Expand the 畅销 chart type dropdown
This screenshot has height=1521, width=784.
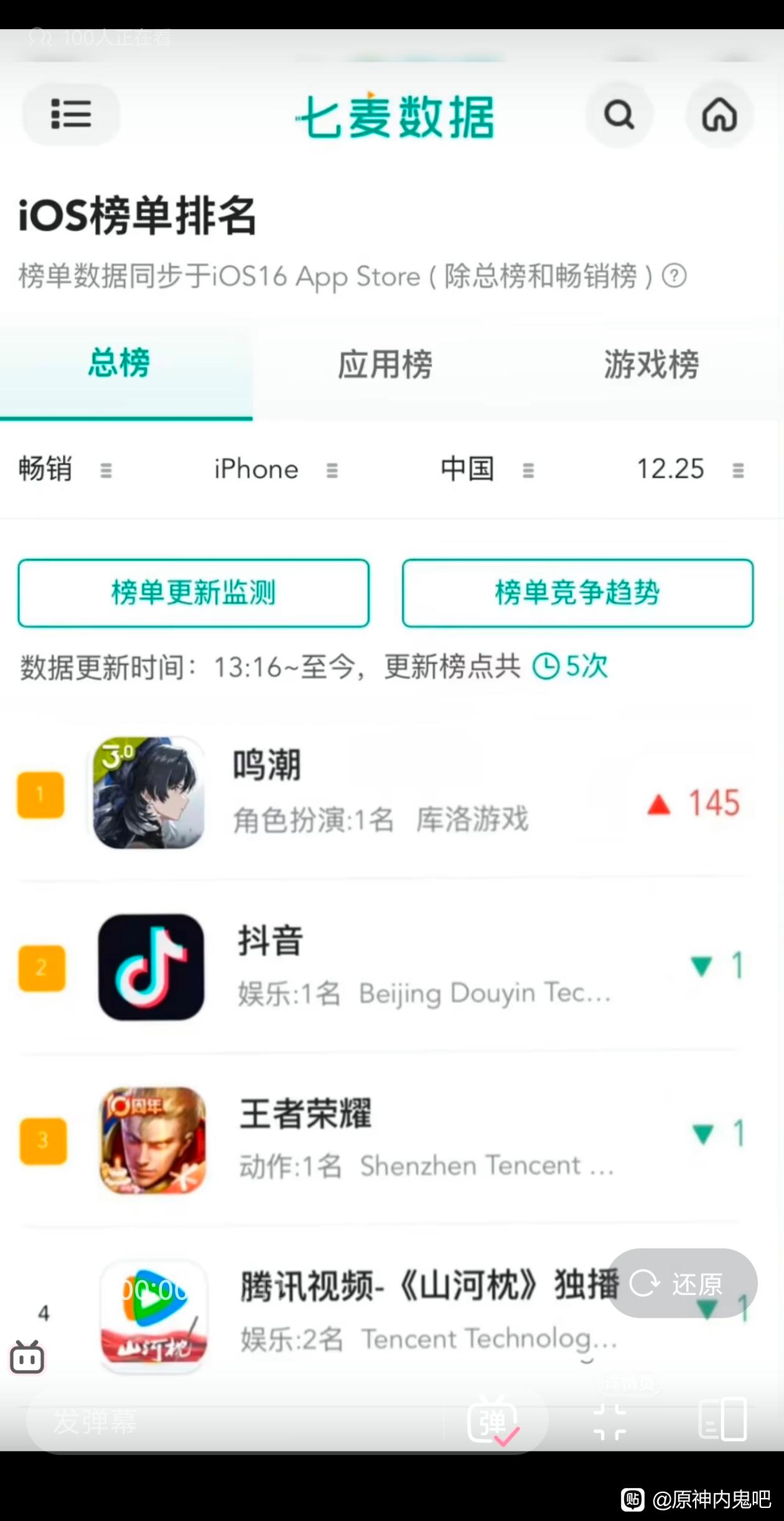pos(64,469)
